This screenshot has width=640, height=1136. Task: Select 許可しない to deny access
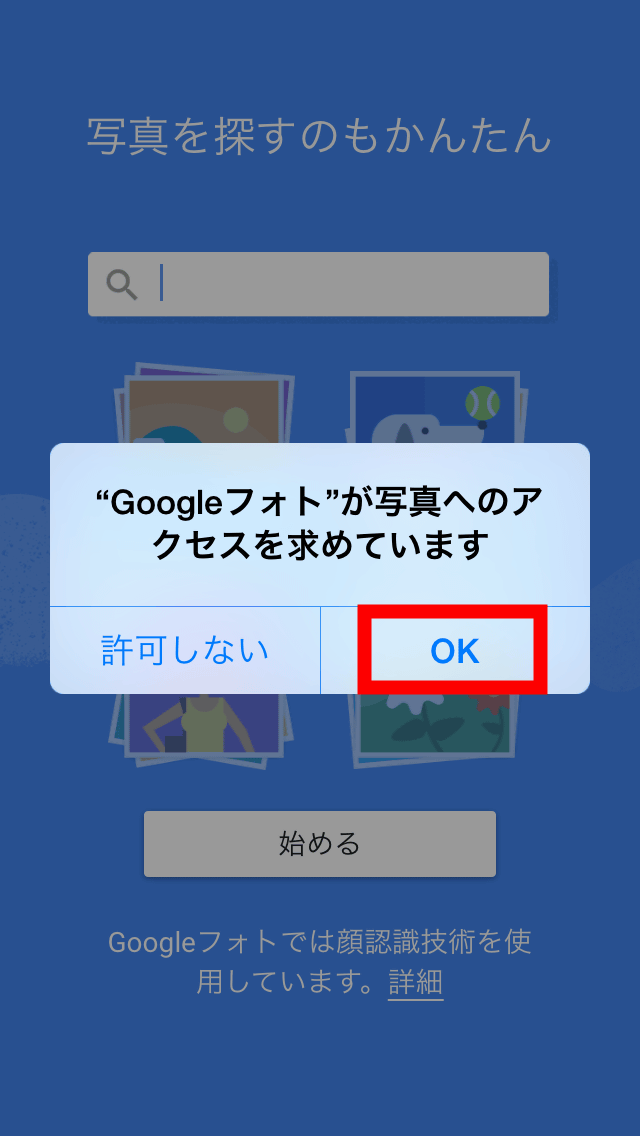pos(185,651)
